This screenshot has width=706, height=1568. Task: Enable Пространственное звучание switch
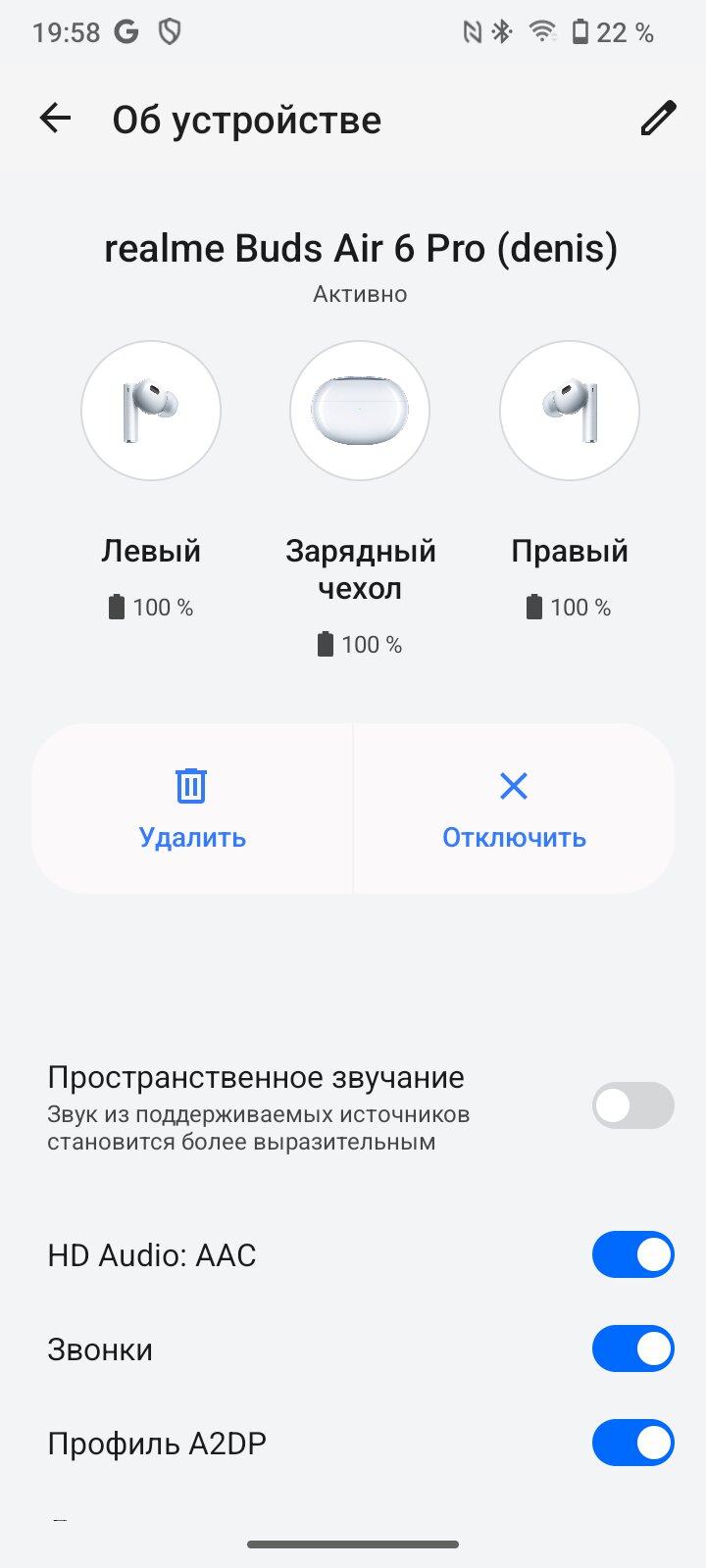pyautogui.click(x=632, y=1106)
